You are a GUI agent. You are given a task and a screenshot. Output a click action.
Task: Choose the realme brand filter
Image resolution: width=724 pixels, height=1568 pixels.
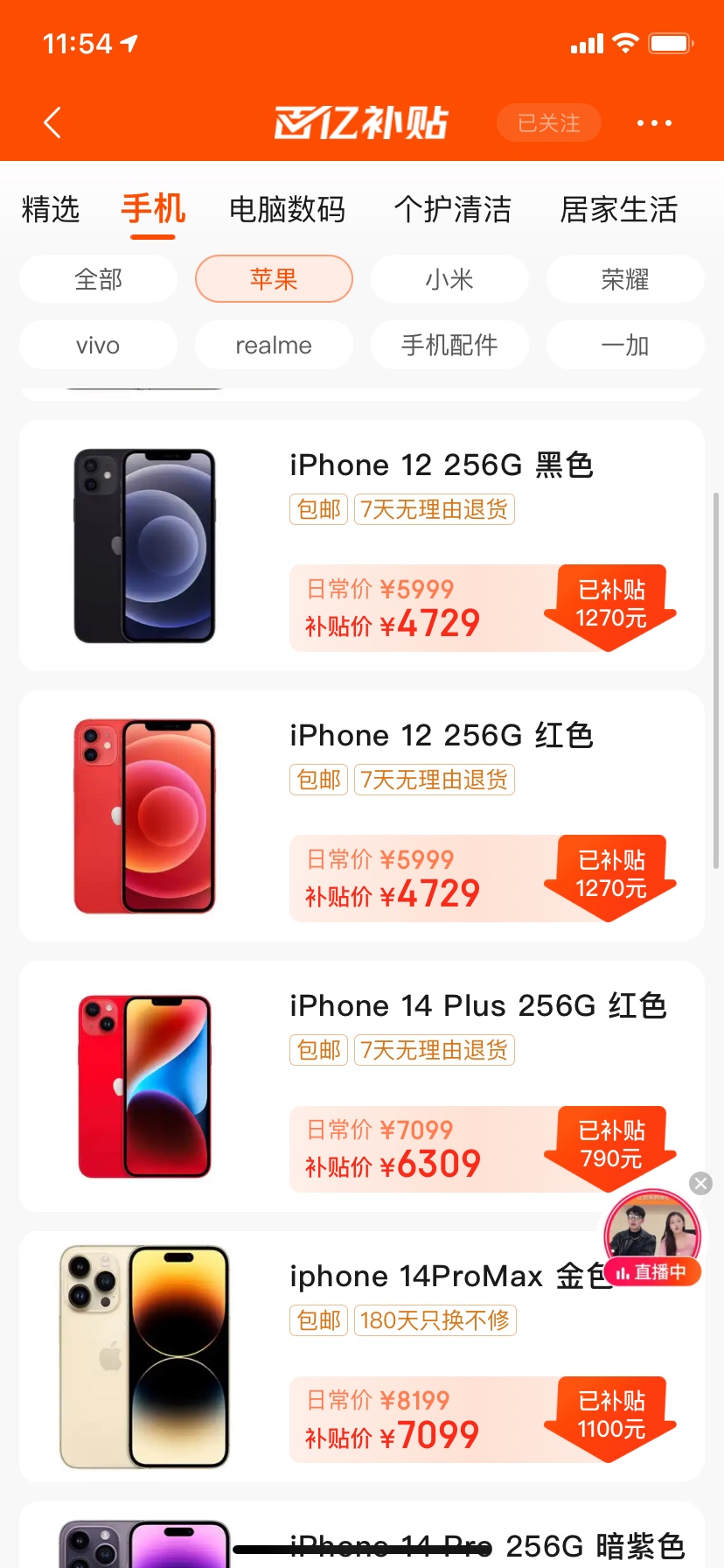[274, 346]
